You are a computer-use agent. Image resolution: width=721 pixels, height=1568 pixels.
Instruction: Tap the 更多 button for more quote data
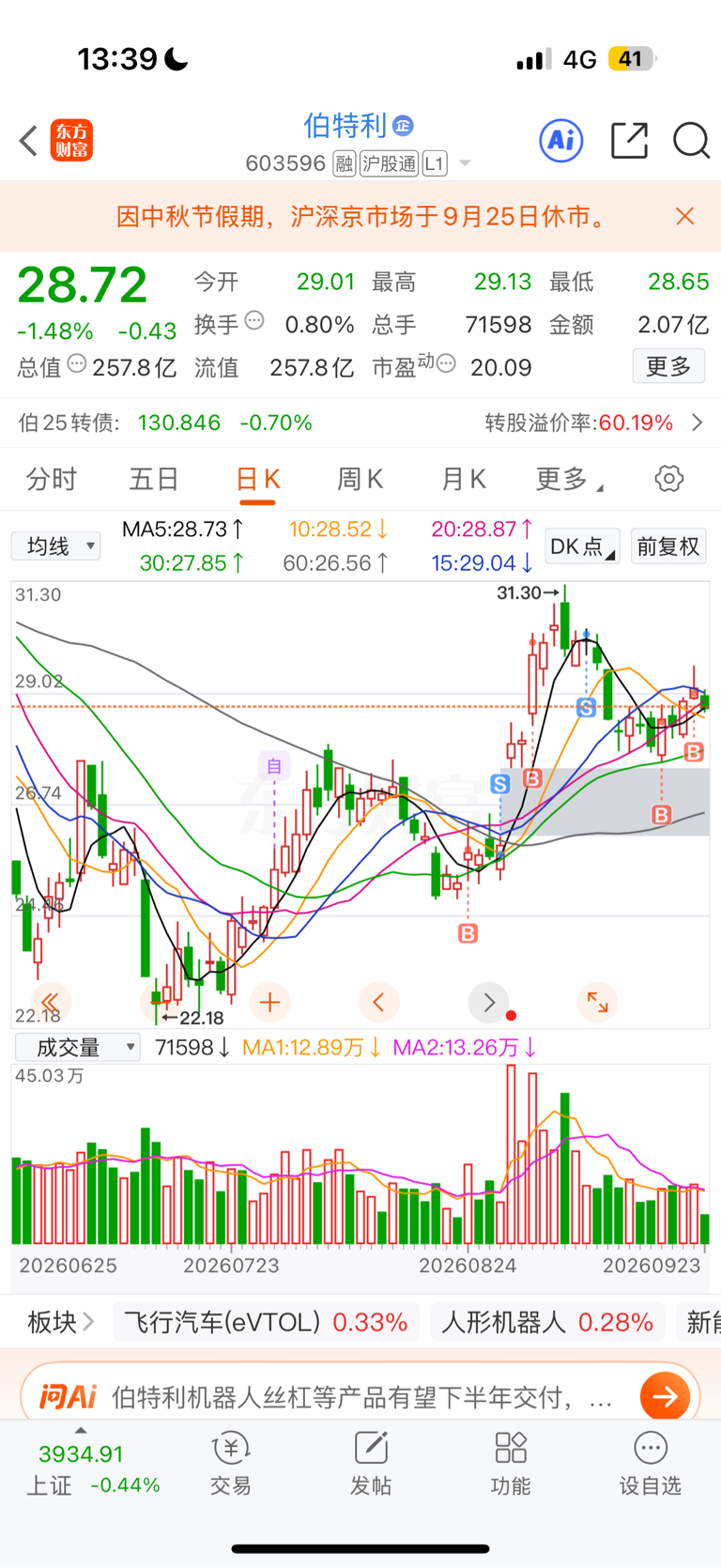tap(668, 366)
